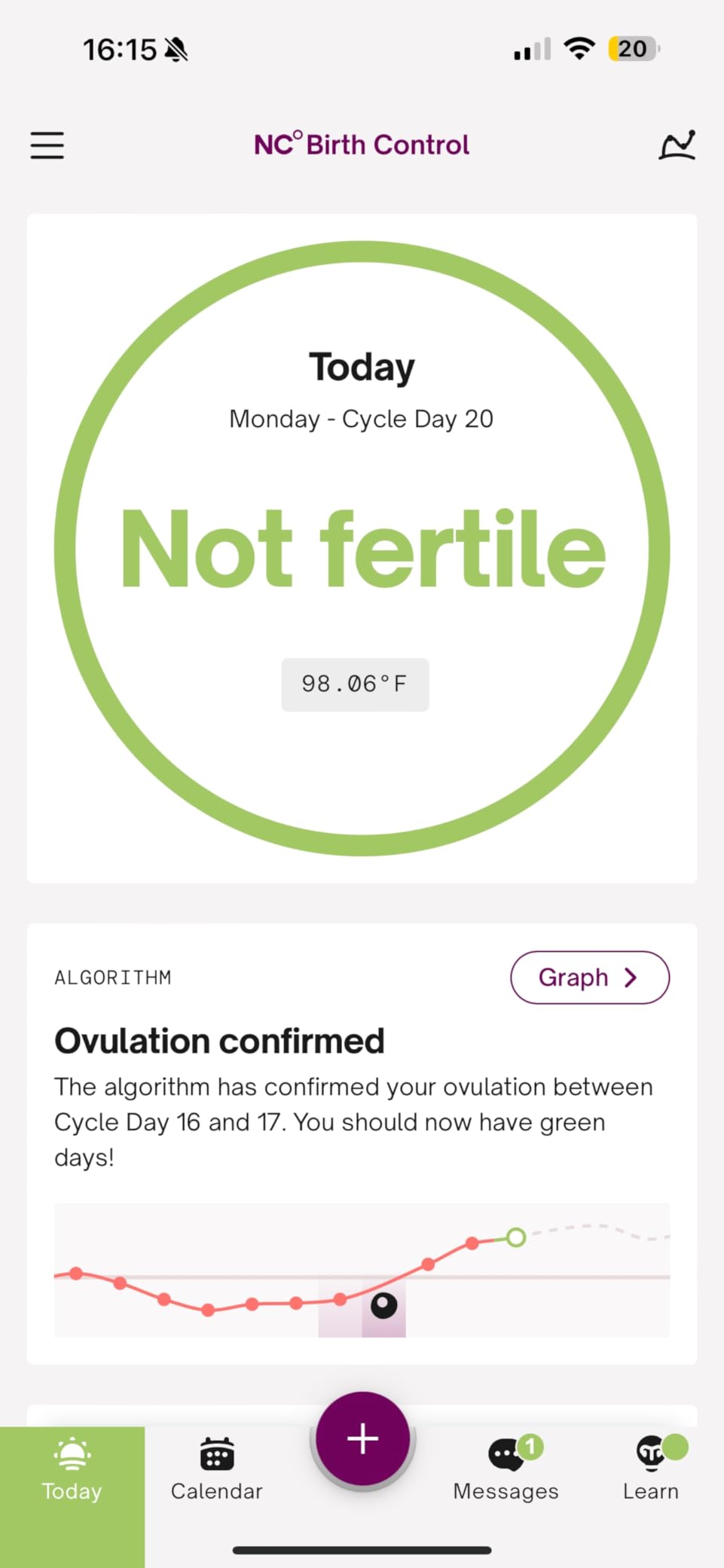
Task: Select the Today tab
Action: [72, 1469]
